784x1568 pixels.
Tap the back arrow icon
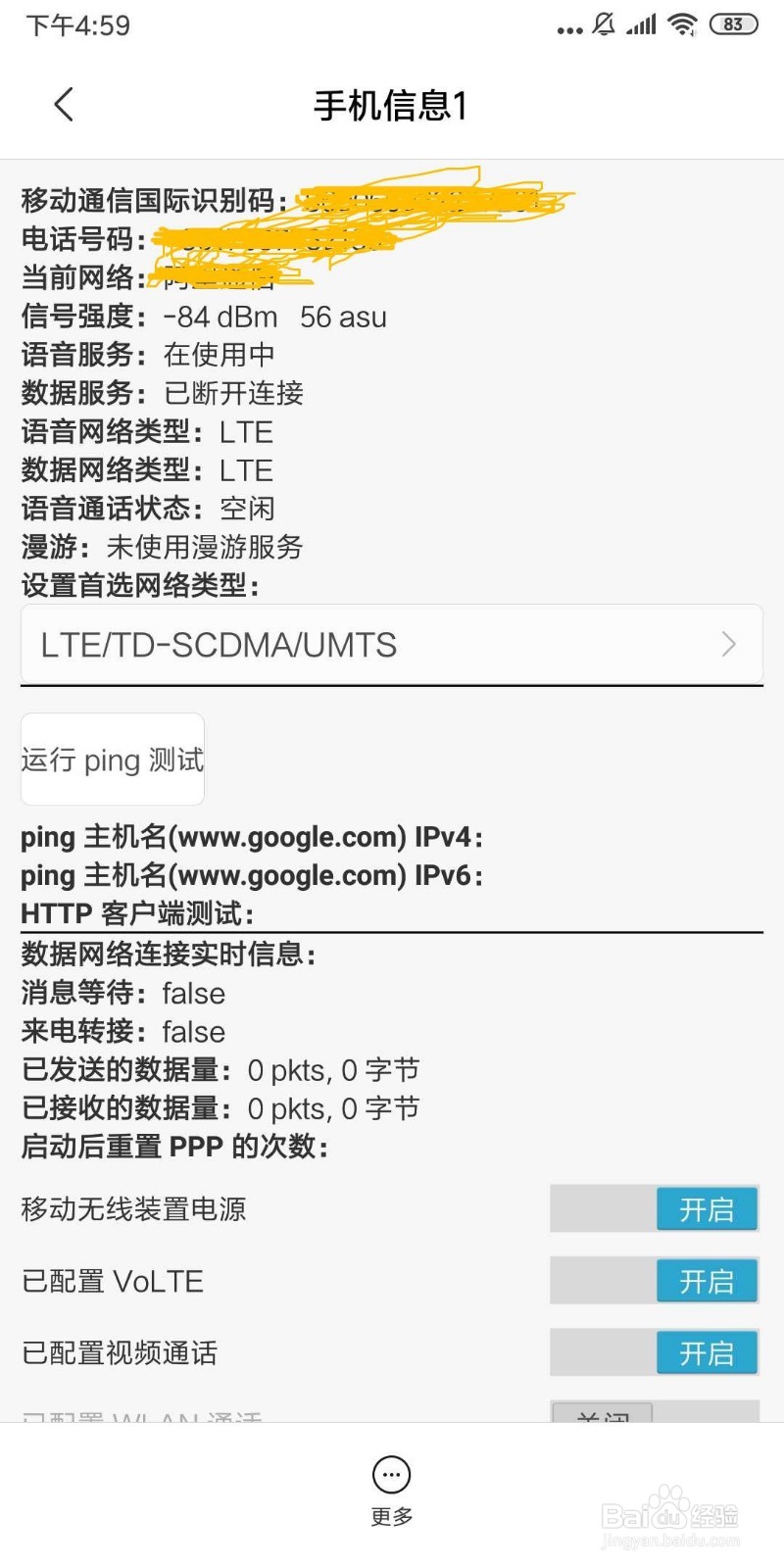point(64,104)
